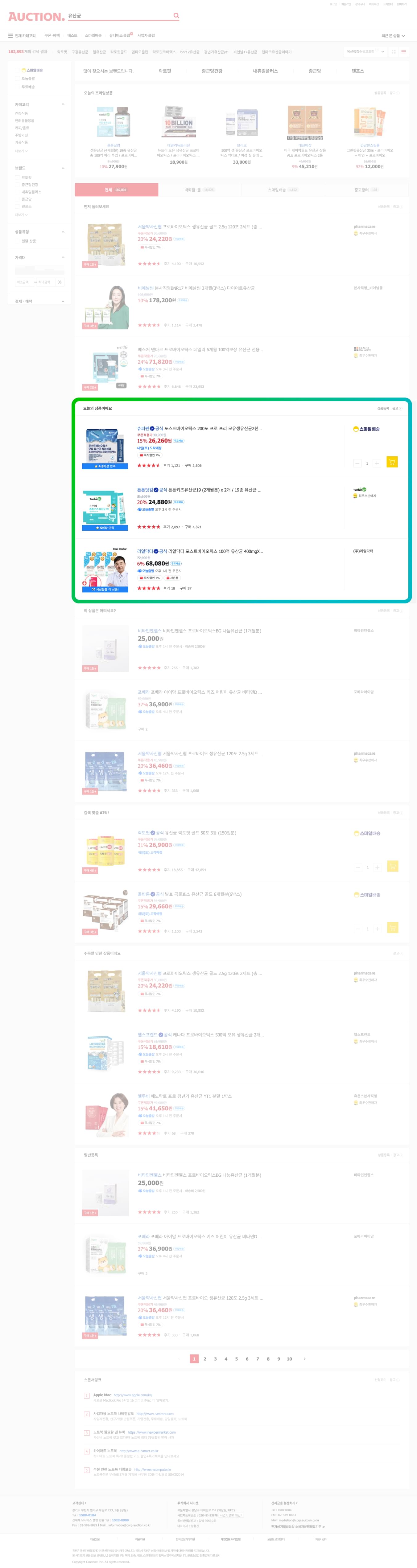
Task: Add the 슈퍼벤 product to cart
Action: tap(391, 462)
